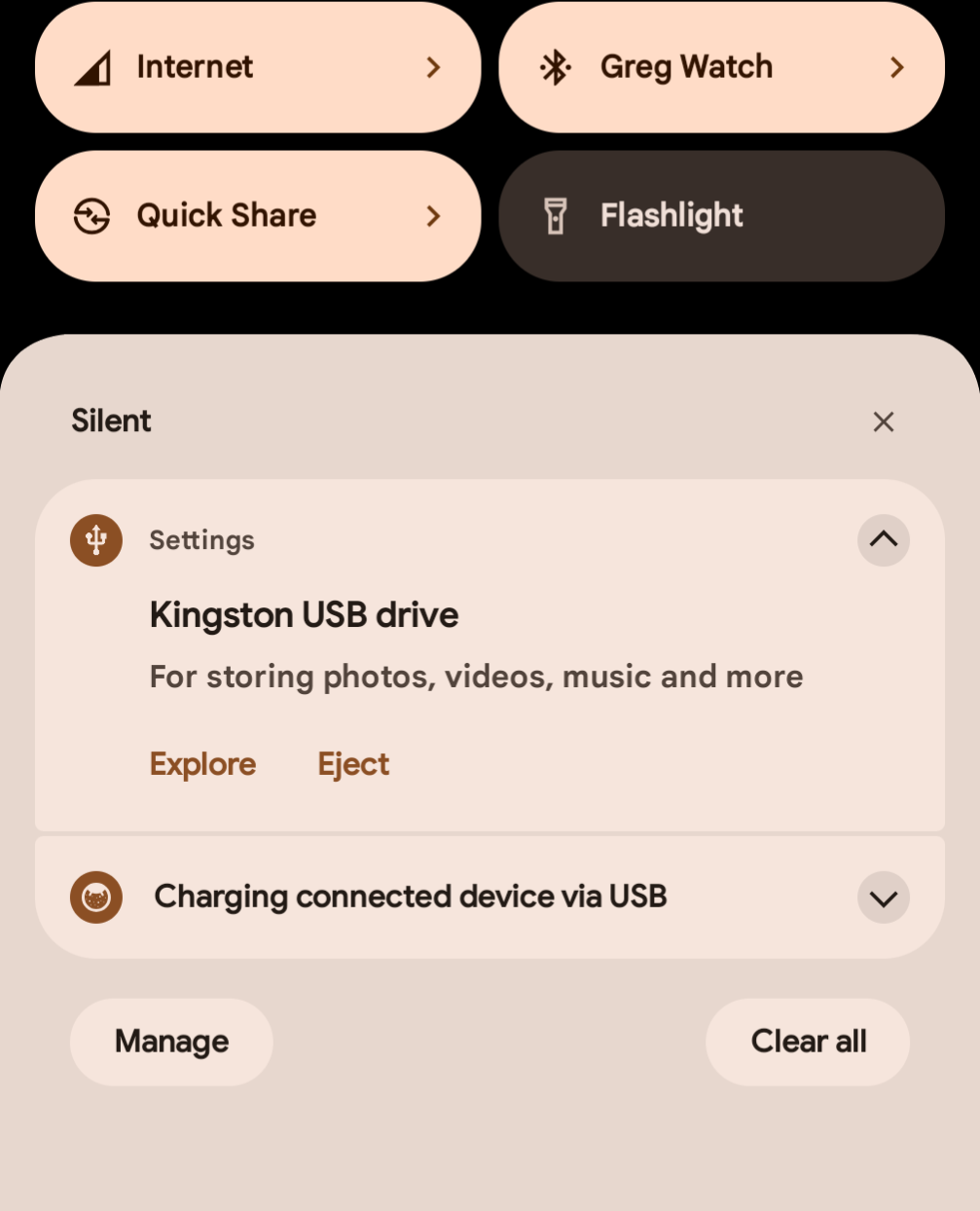Dismiss the Silent notifications section

[883, 422]
